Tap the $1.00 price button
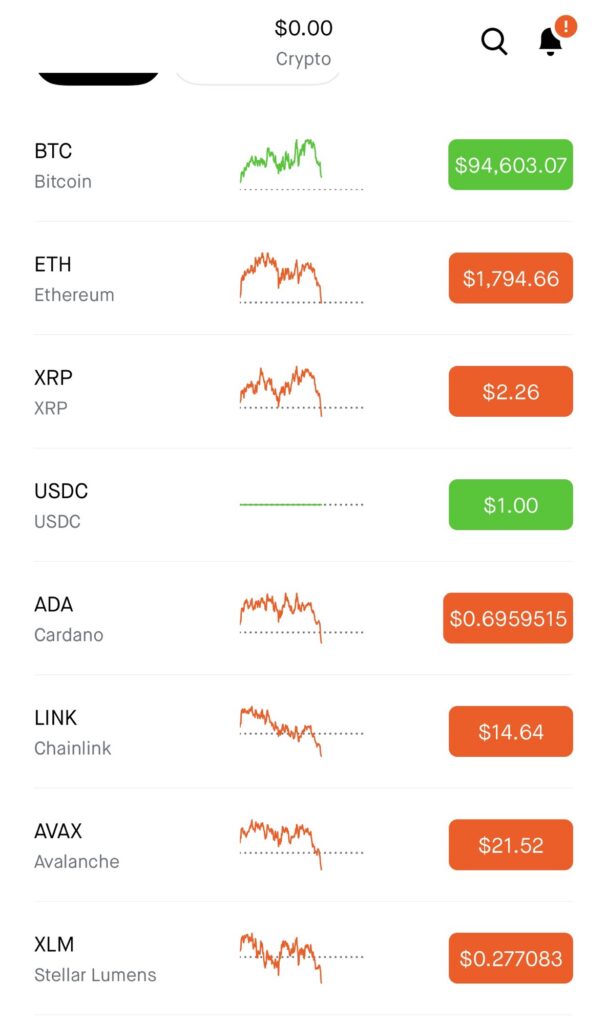 coord(510,505)
